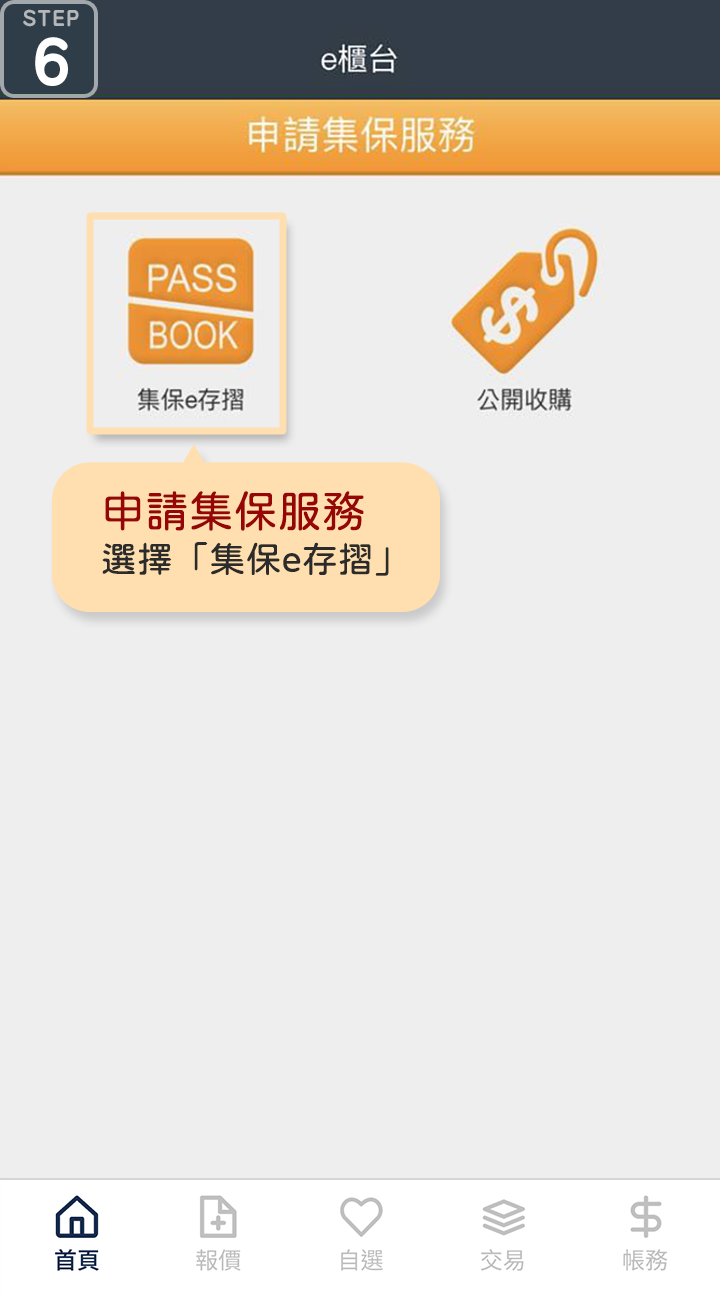Open the 自選 watchlist tab
This screenshot has width=720, height=1300.
tap(361, 1234)
